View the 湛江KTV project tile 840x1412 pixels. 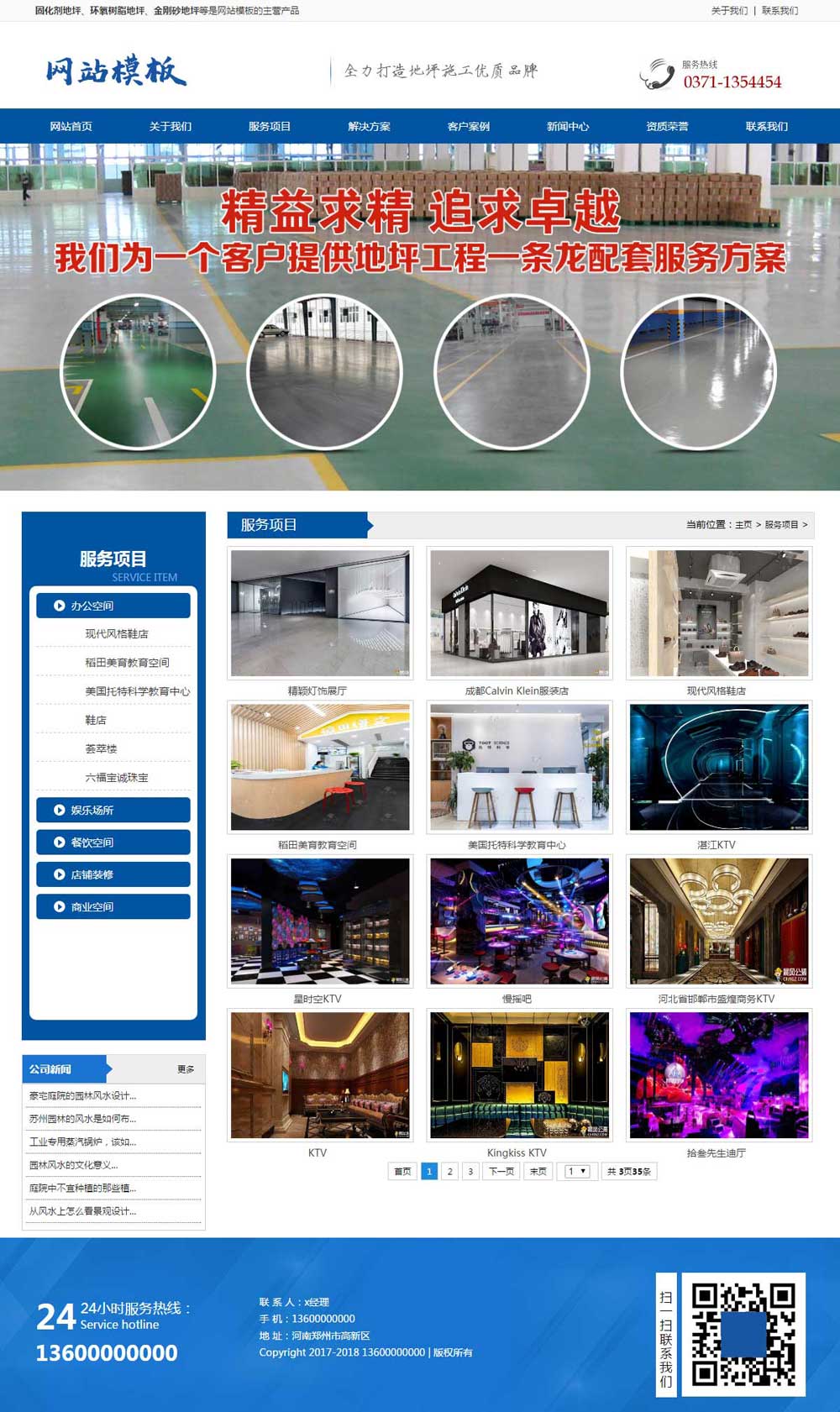(x=719, y=767)
